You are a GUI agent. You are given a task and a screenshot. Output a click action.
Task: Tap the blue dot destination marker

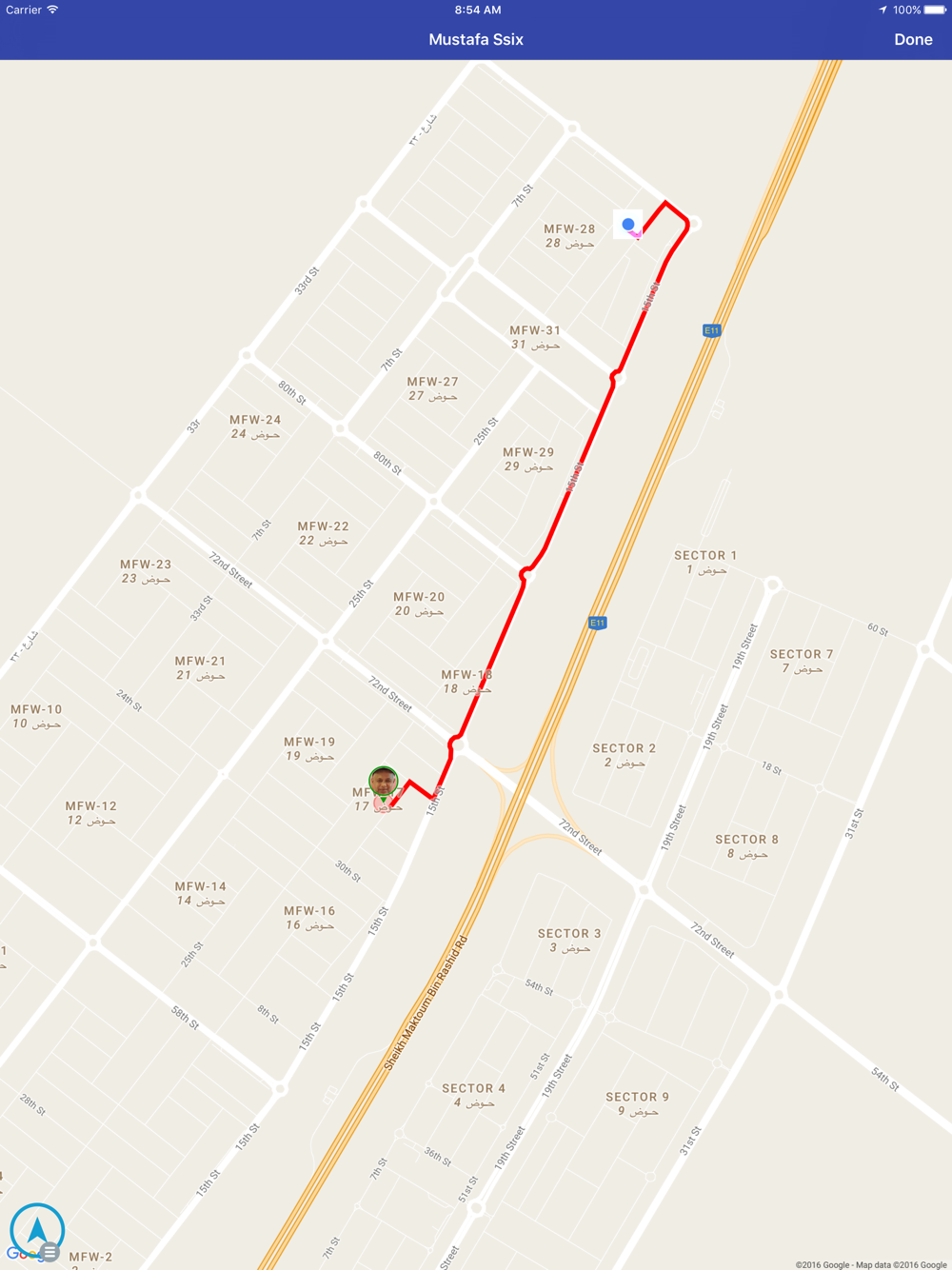tap(628, 225)
